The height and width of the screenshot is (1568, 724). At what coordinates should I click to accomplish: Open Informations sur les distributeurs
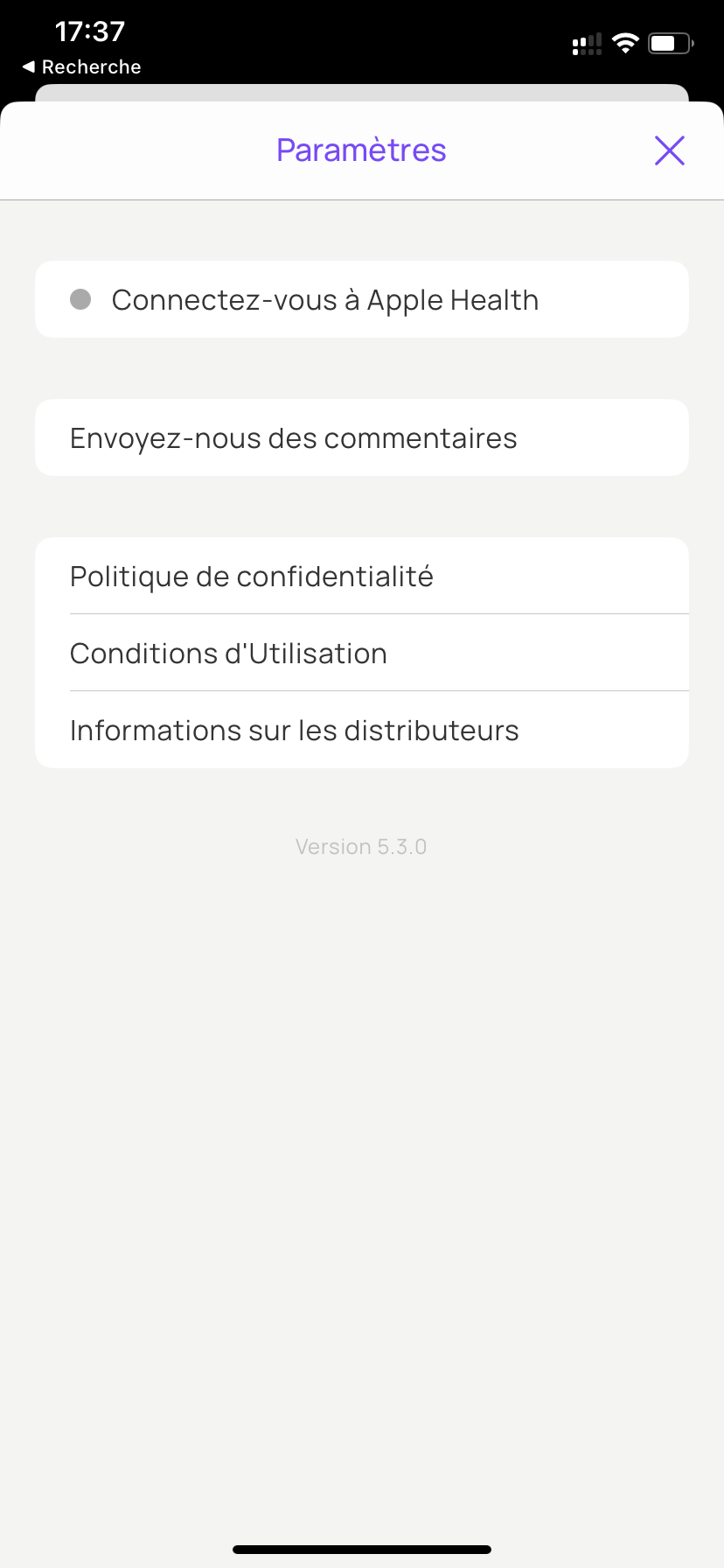pyautogui.click(x=362, y=730)
